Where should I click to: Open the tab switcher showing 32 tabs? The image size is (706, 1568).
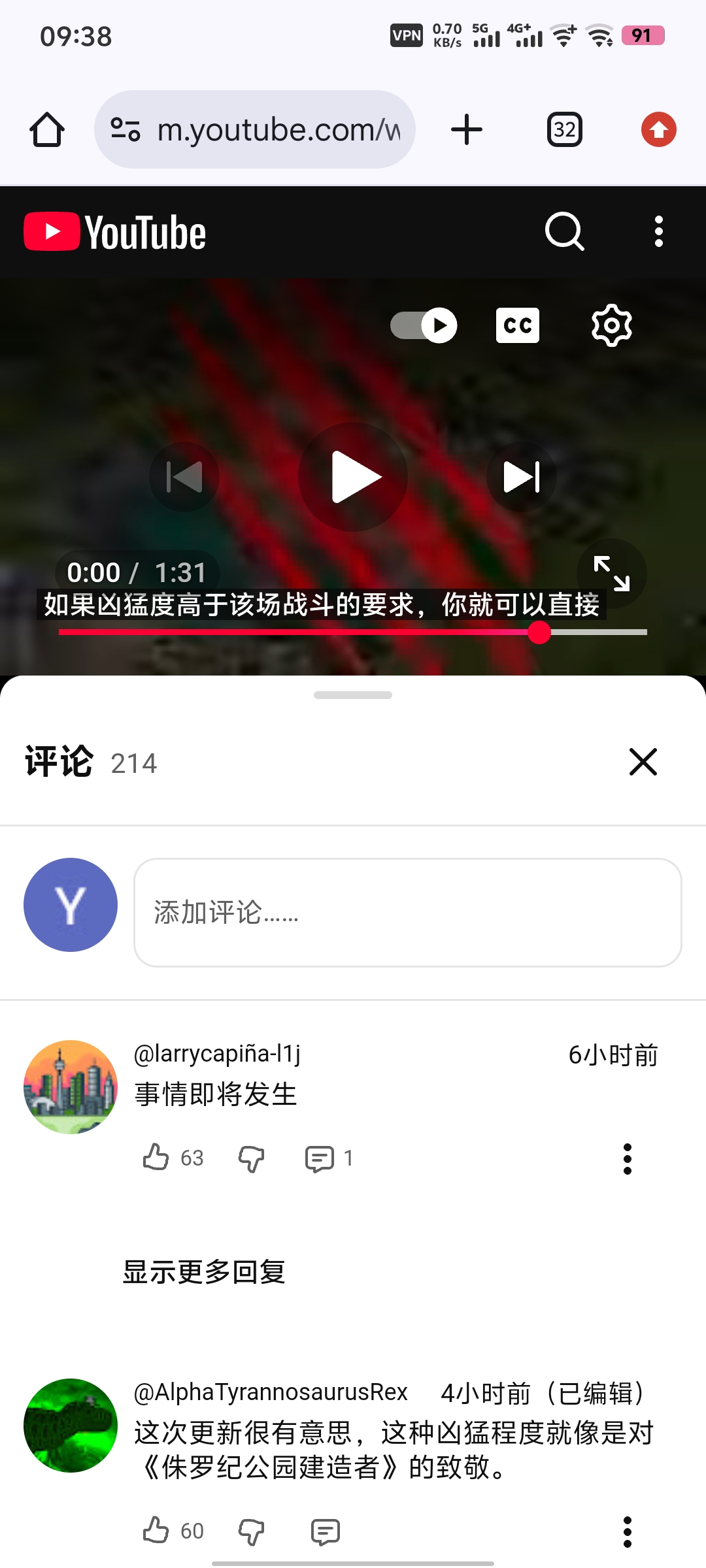(564, 129)
